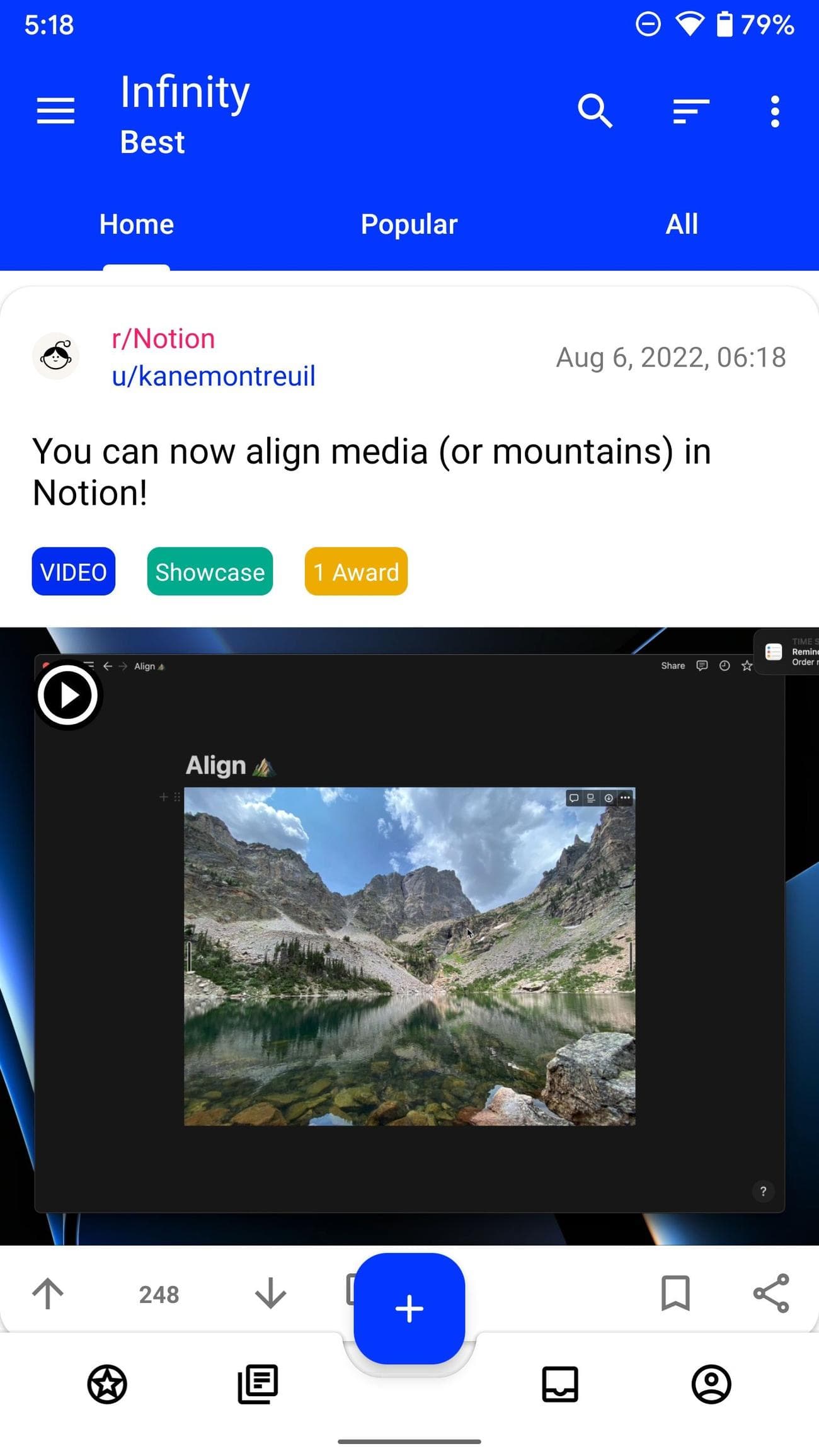Change the post sort order

click(x=690, y=111)
